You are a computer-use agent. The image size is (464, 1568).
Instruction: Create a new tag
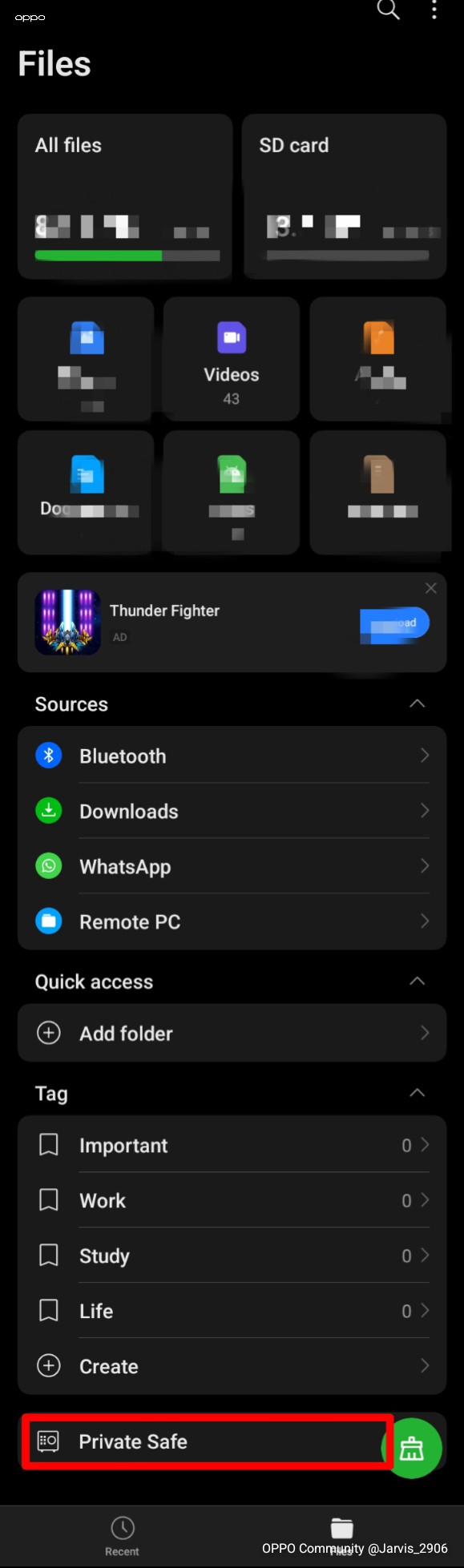232,1366
